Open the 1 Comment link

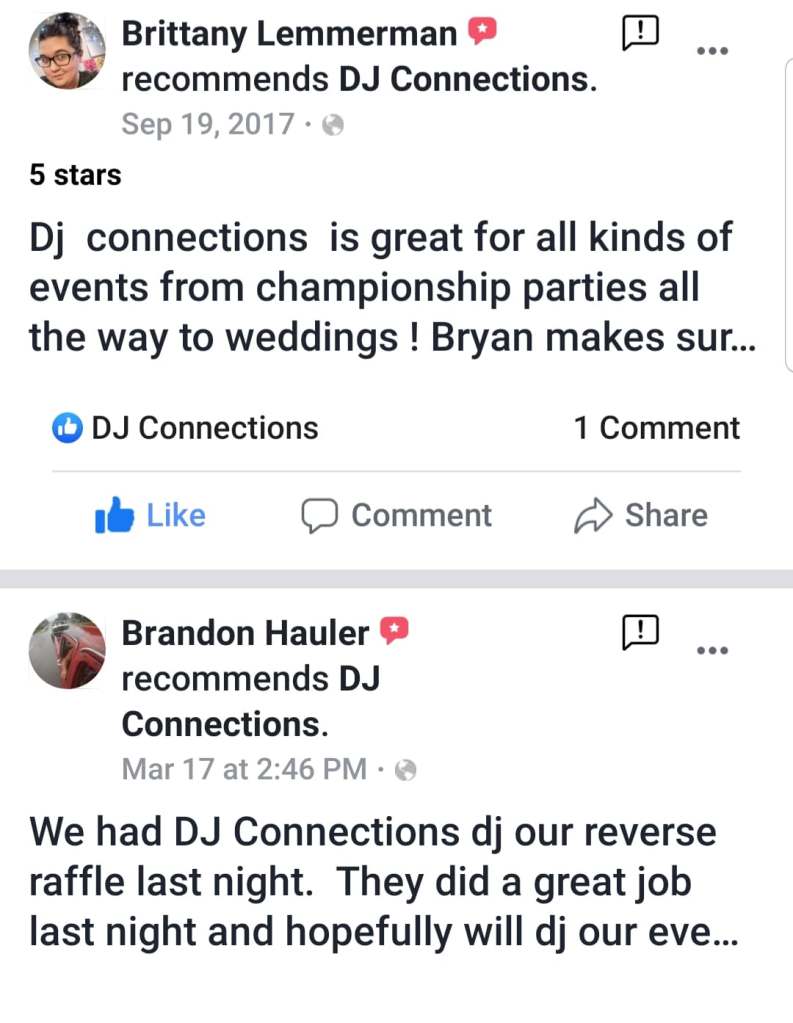656,428
